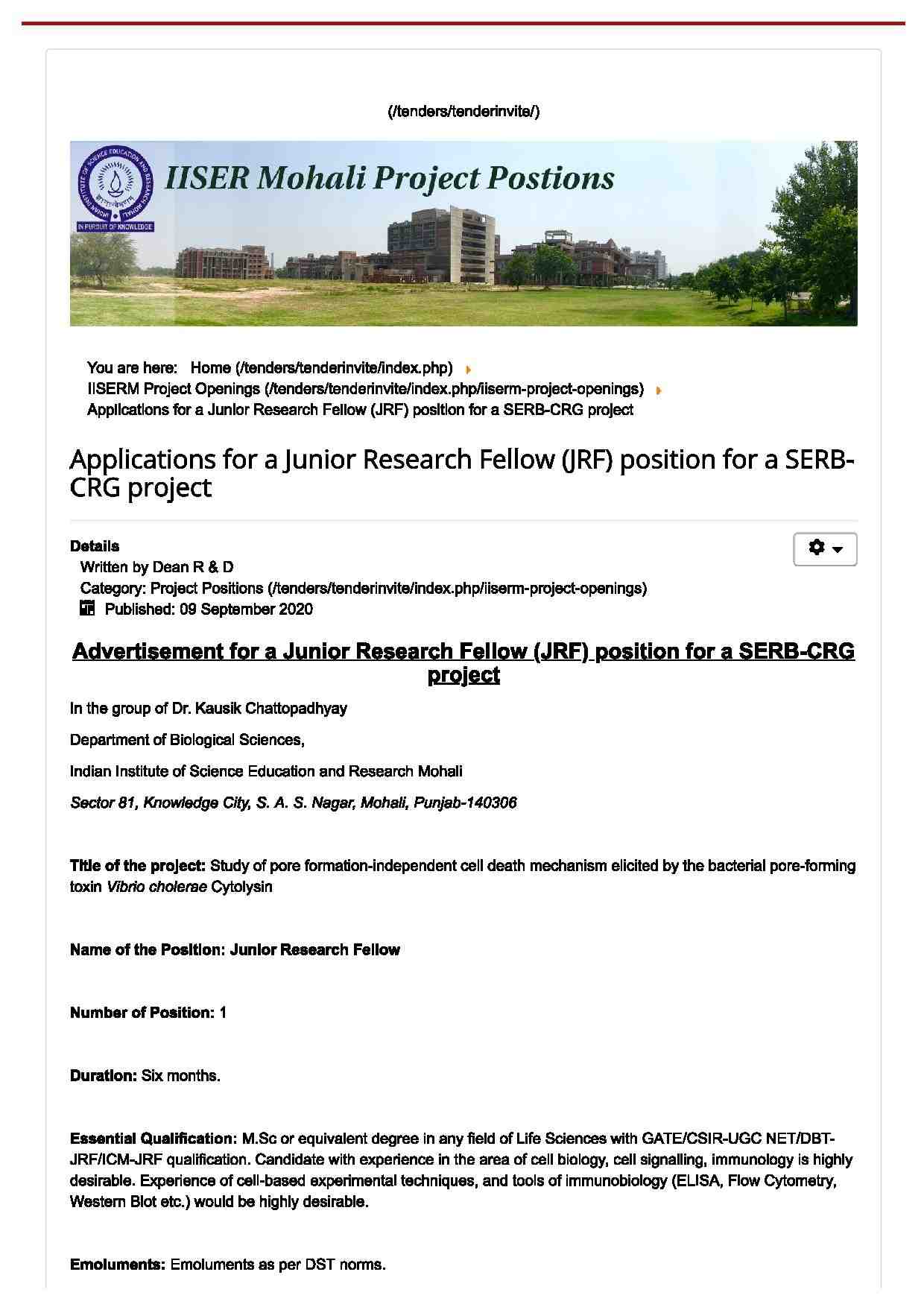Click the orange breadcrumb arrow after Home
The image size is (924, 1307).
pyautogui.click(x=467, y=368)
